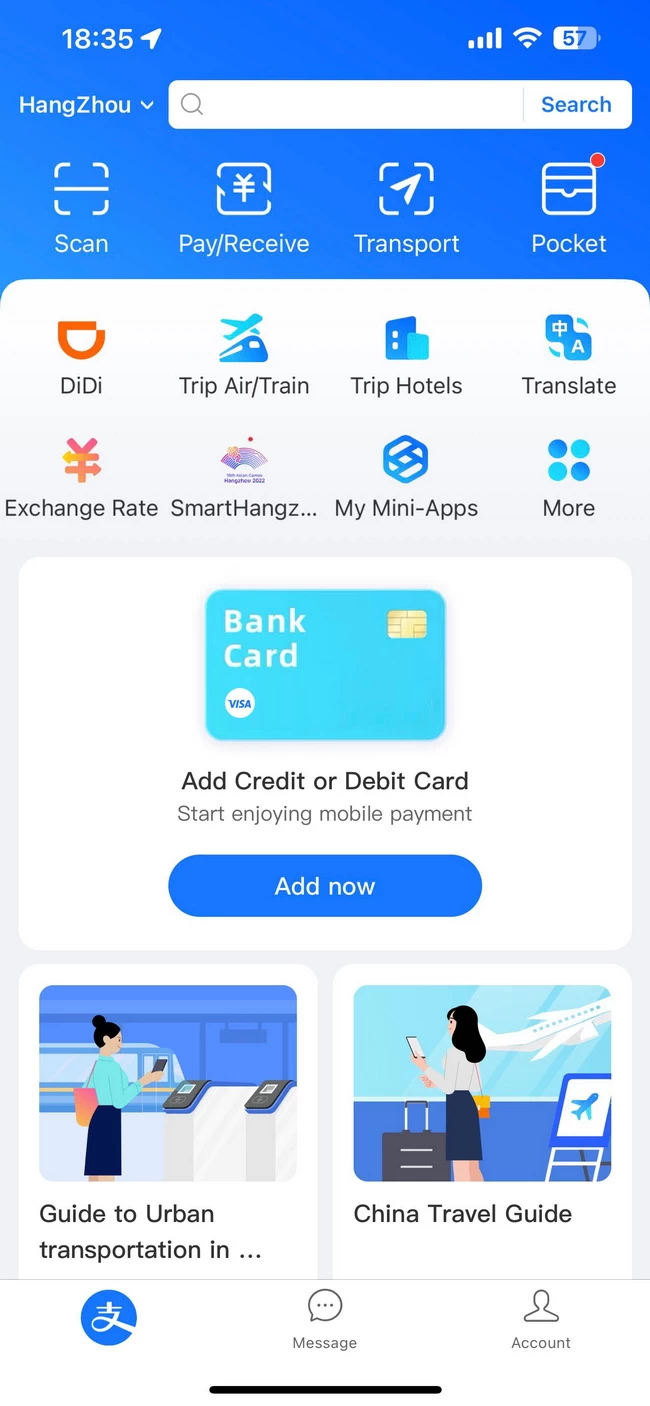
Task: Switch to the Message tab
Action: (x=325, y=1319)
